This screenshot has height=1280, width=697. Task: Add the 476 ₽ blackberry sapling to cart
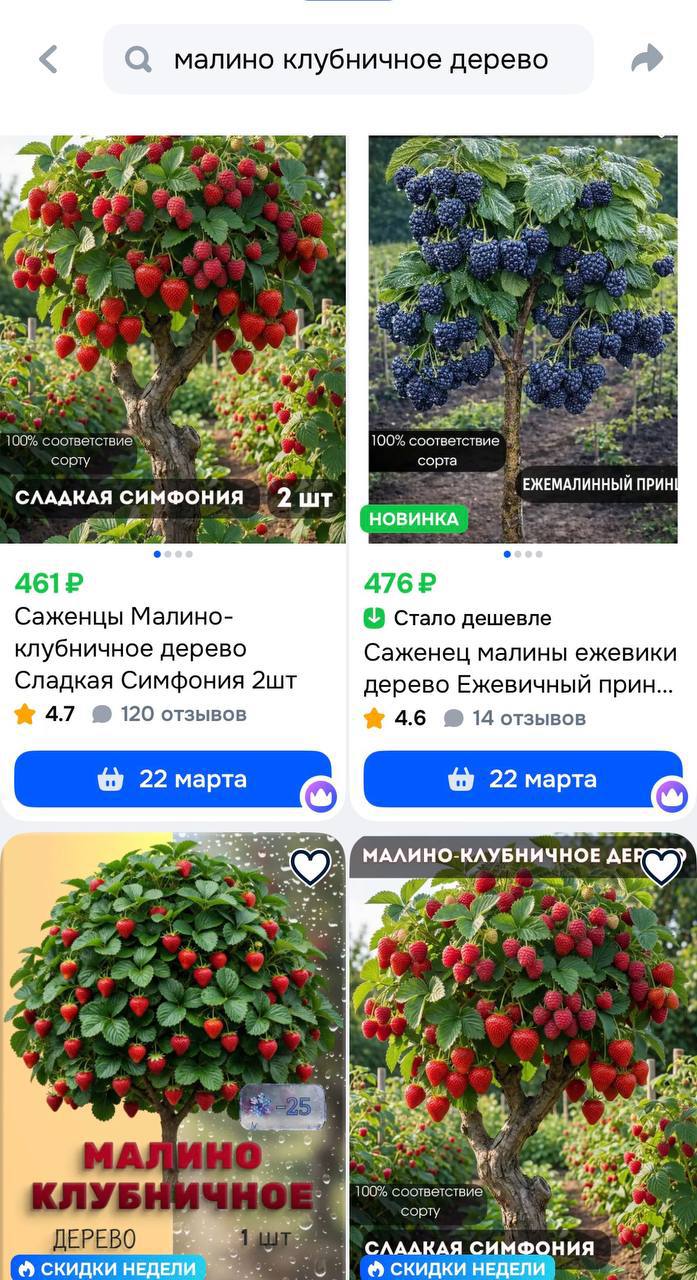[x=522, y=779]
